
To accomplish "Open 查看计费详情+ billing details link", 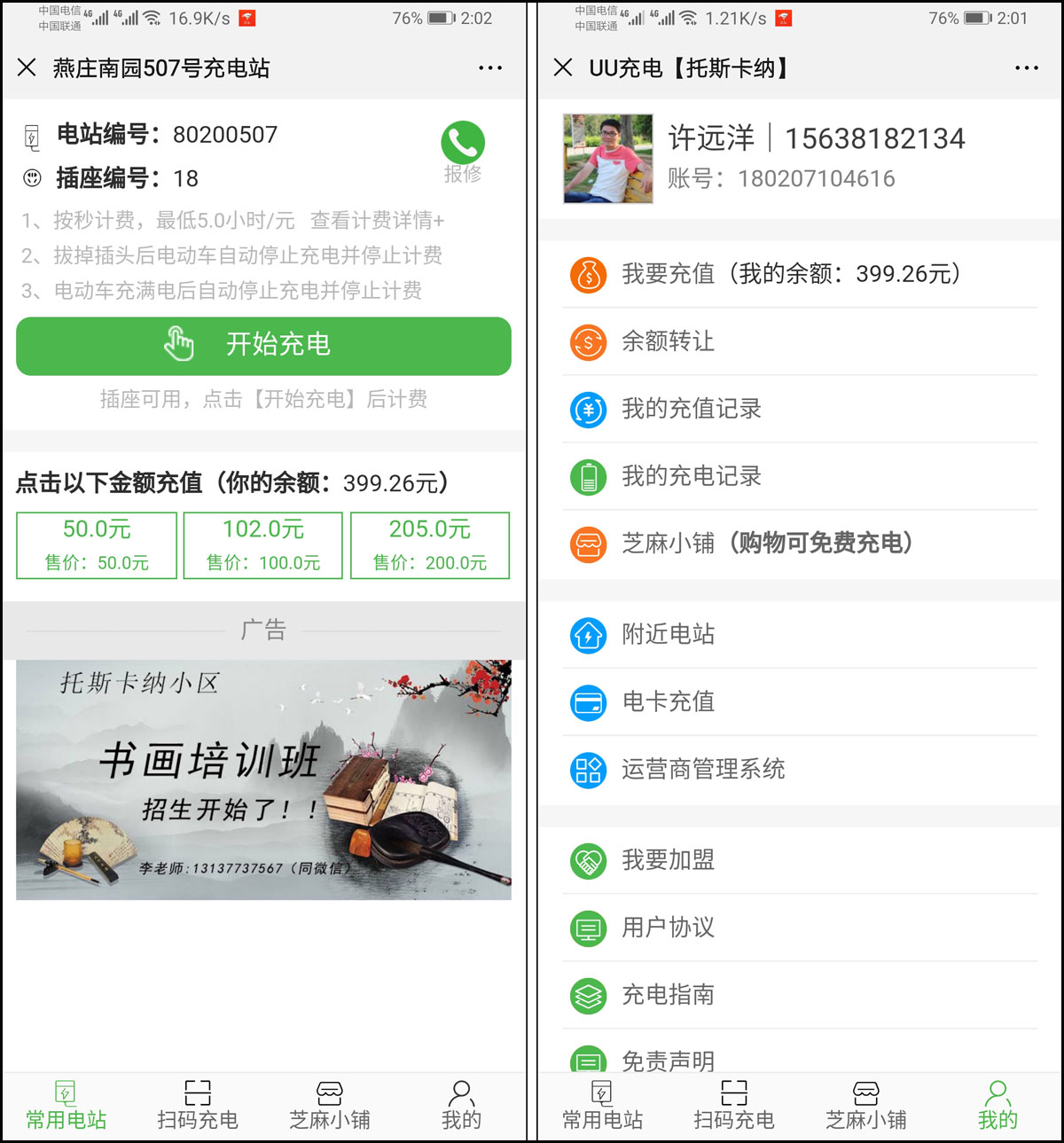I will point(378,221).
